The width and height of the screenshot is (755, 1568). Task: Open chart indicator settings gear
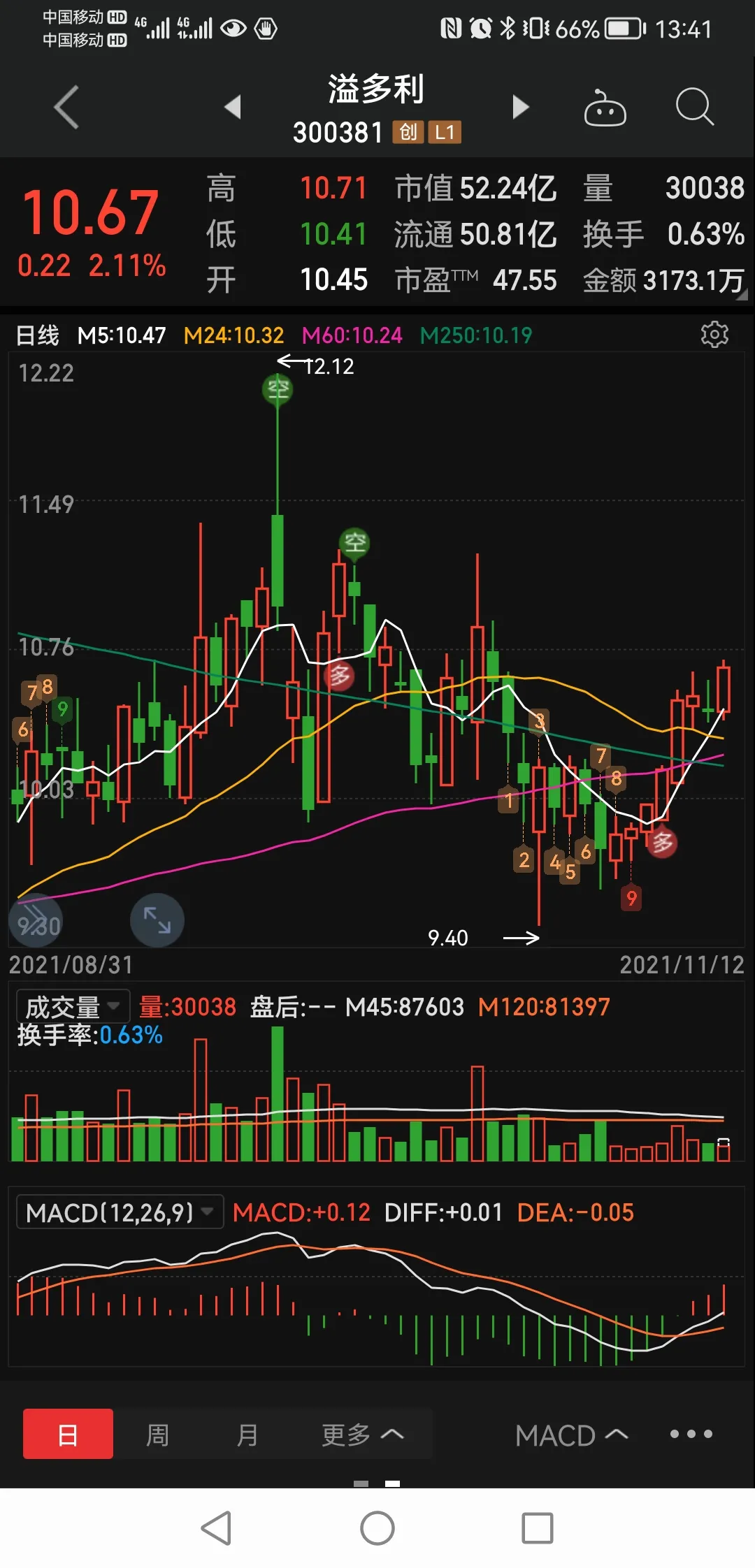(x=714, y=335)
